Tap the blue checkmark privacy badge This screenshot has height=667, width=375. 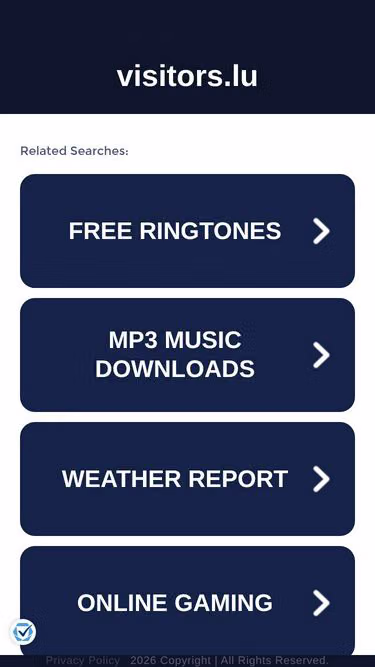click(23, 632)
